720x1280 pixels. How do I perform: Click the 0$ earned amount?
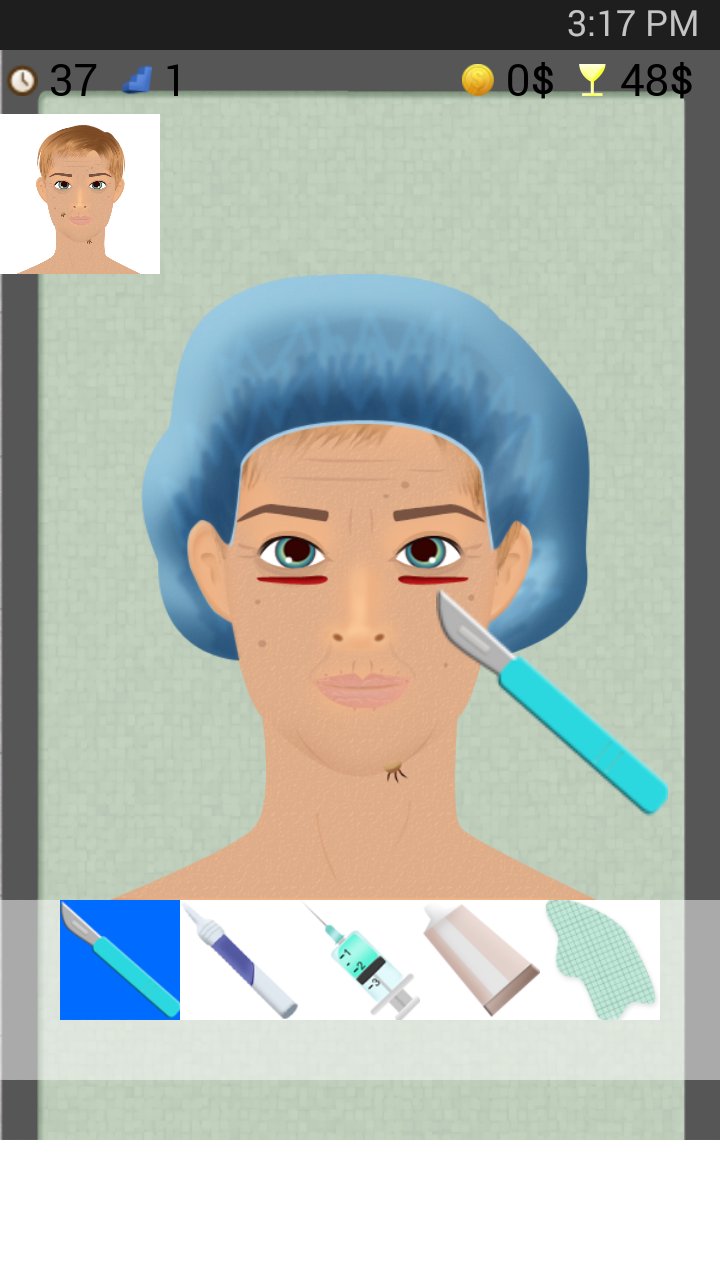(x=530, y=80)
